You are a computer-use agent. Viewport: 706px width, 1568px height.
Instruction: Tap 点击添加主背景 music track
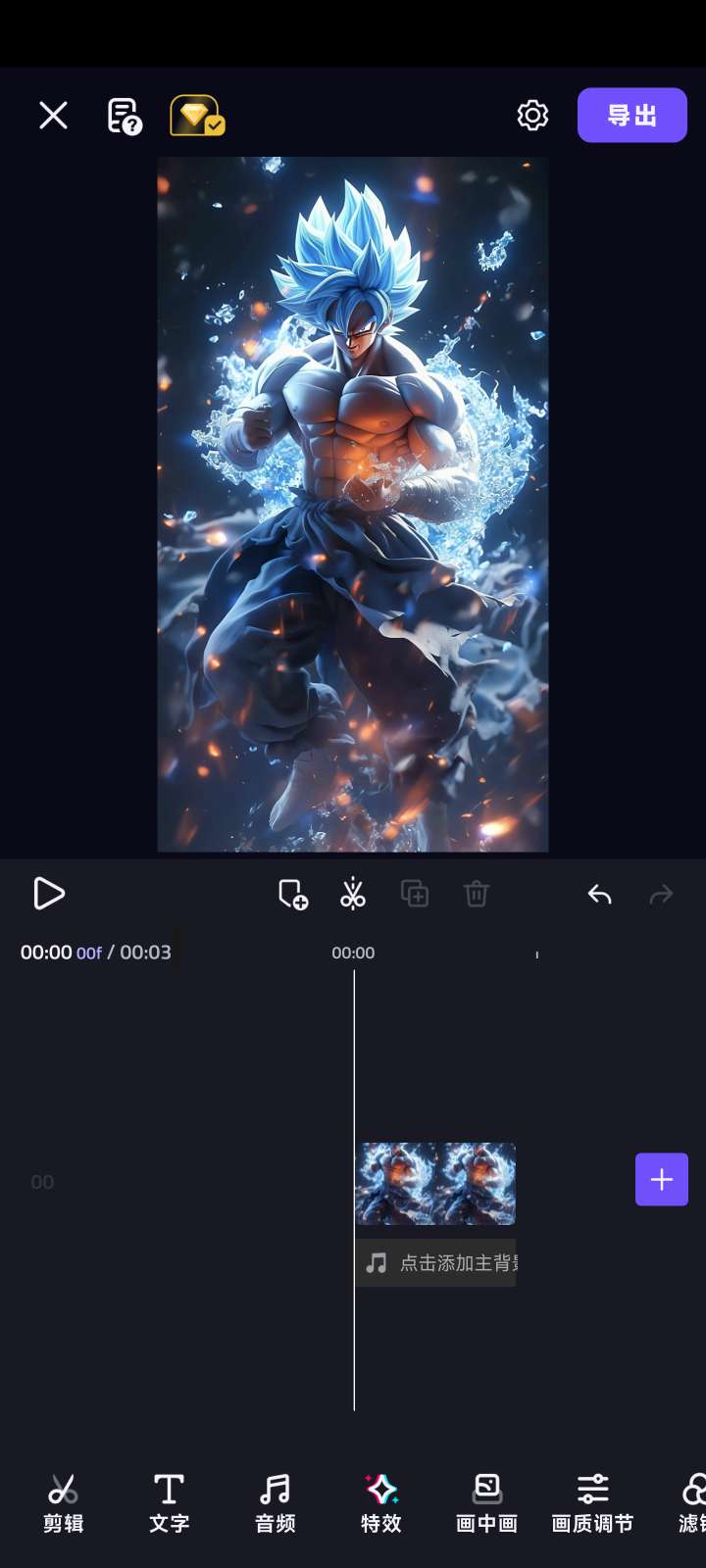pos(436,1263)
